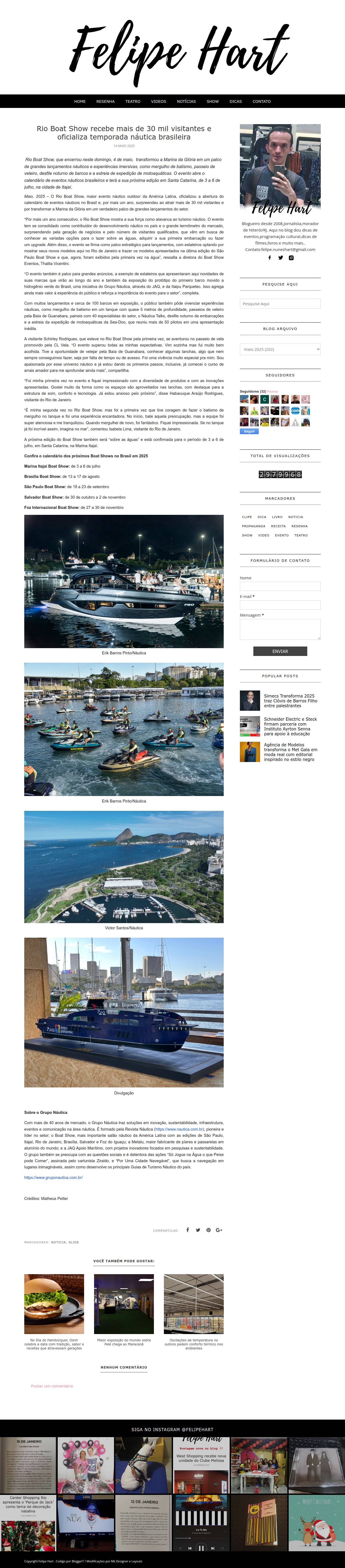Open the Schneider Electric e Steck post
The width and height of the screenshot is (345, 1568).
[290, 726]
